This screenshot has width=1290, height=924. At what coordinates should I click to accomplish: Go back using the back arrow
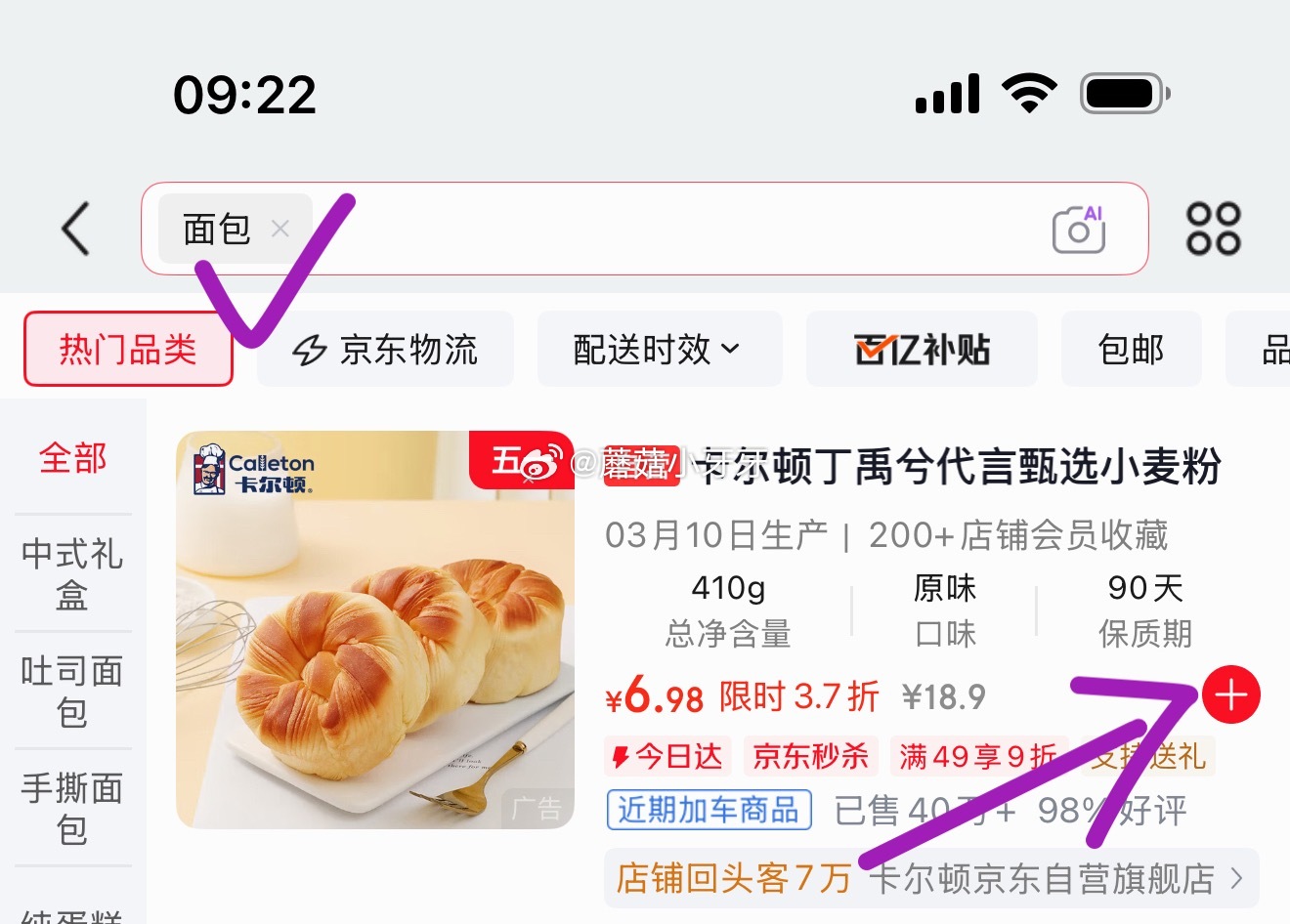pyautogui.click(x=76, y=229)
